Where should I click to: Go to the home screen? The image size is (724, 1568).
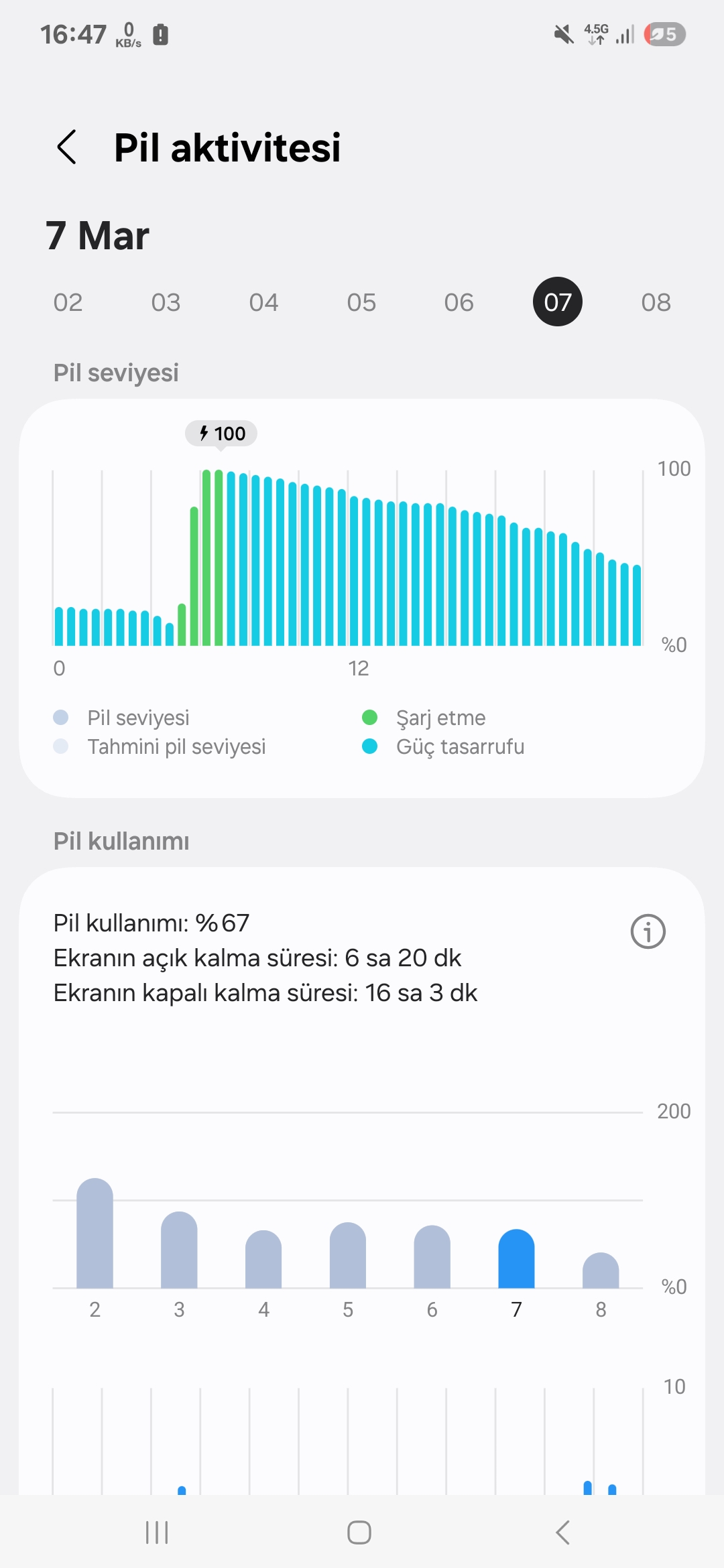(x=359, y=1532)
